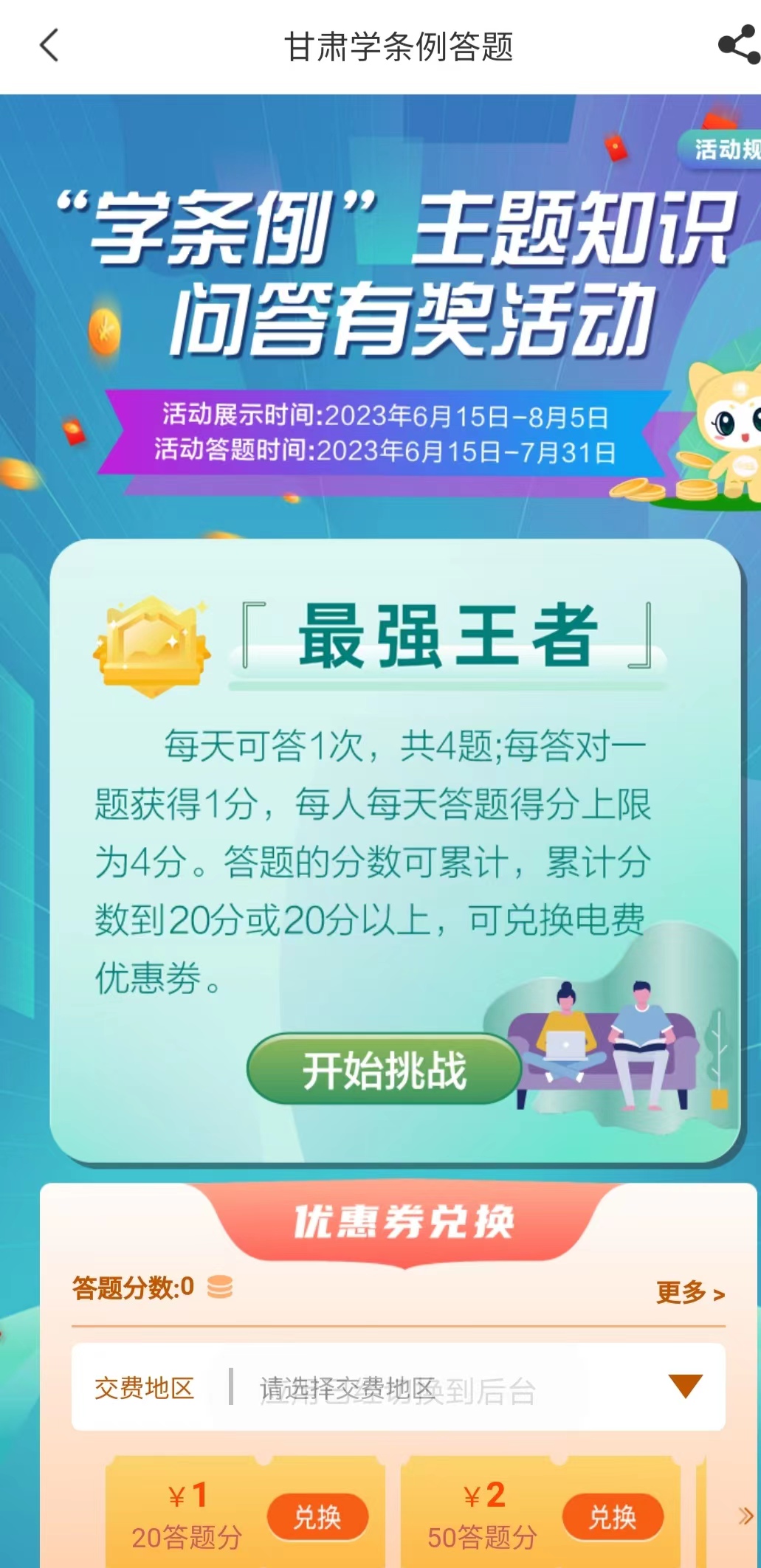Image resolution: width=761 pixels, height=1568 pixels.
Task: Go back using the top-left arrow
Action: point(49,46)
